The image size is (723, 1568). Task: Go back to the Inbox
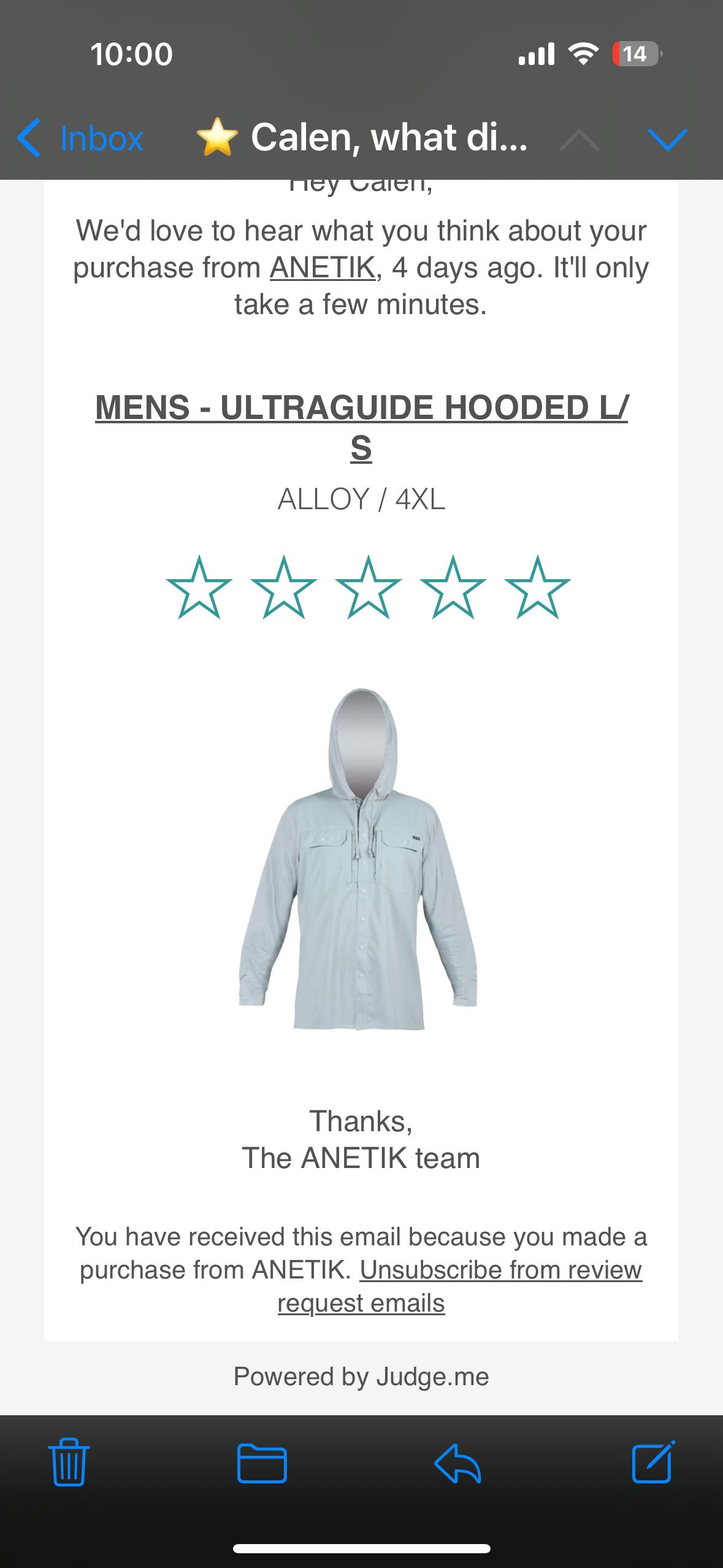pyautogui.click(x=80, y=137)
